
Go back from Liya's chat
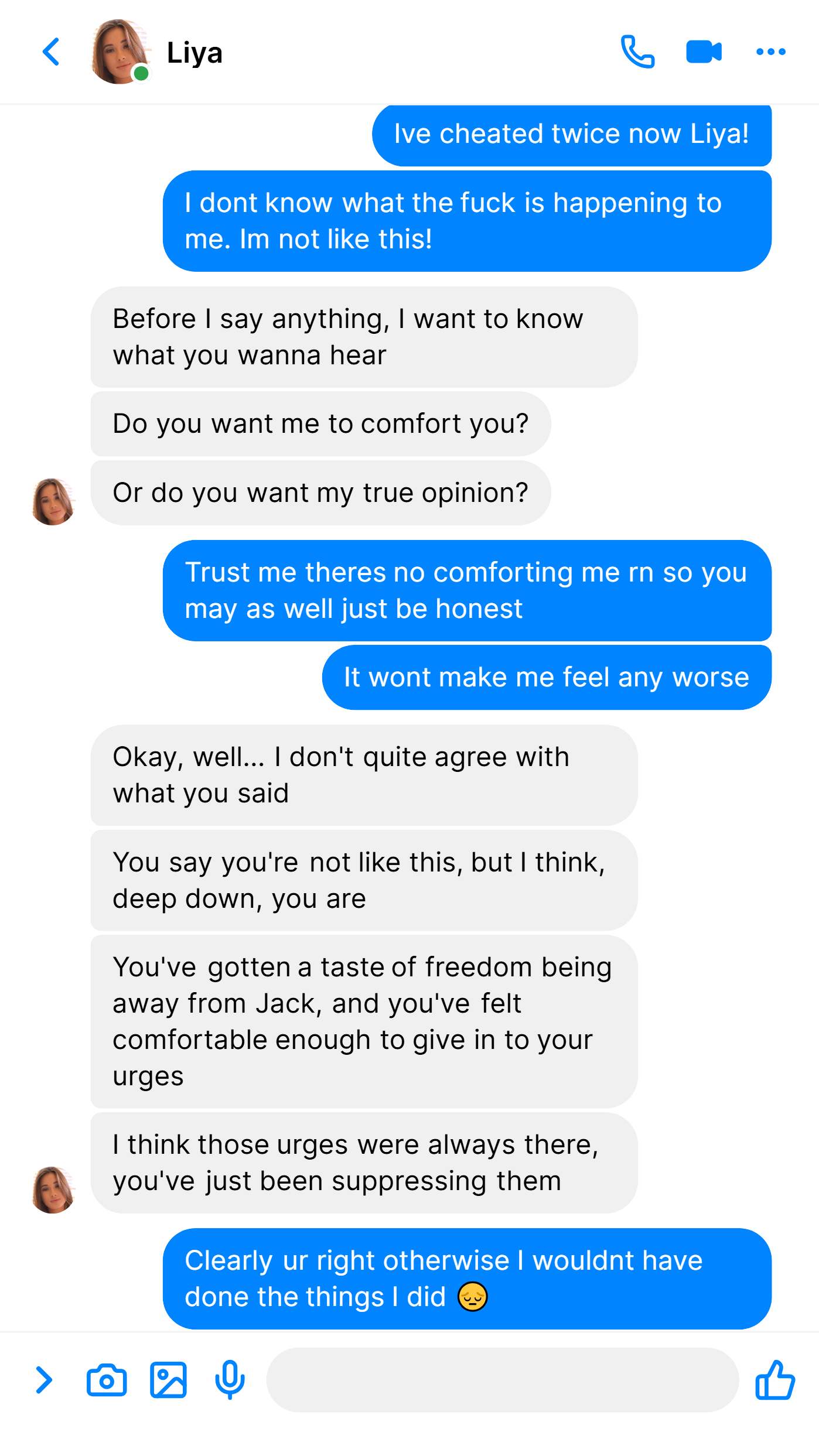(x=51, y=52)
